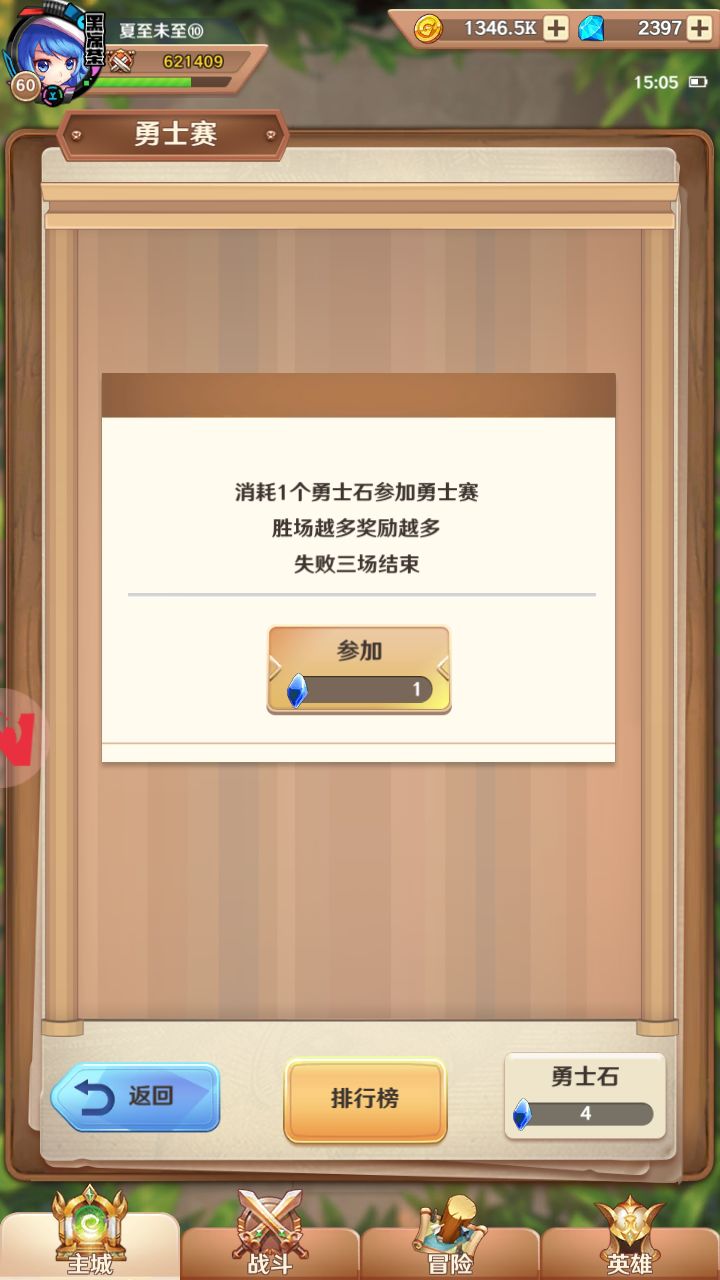Switch to the 冒险 tab

point(450,1235)
